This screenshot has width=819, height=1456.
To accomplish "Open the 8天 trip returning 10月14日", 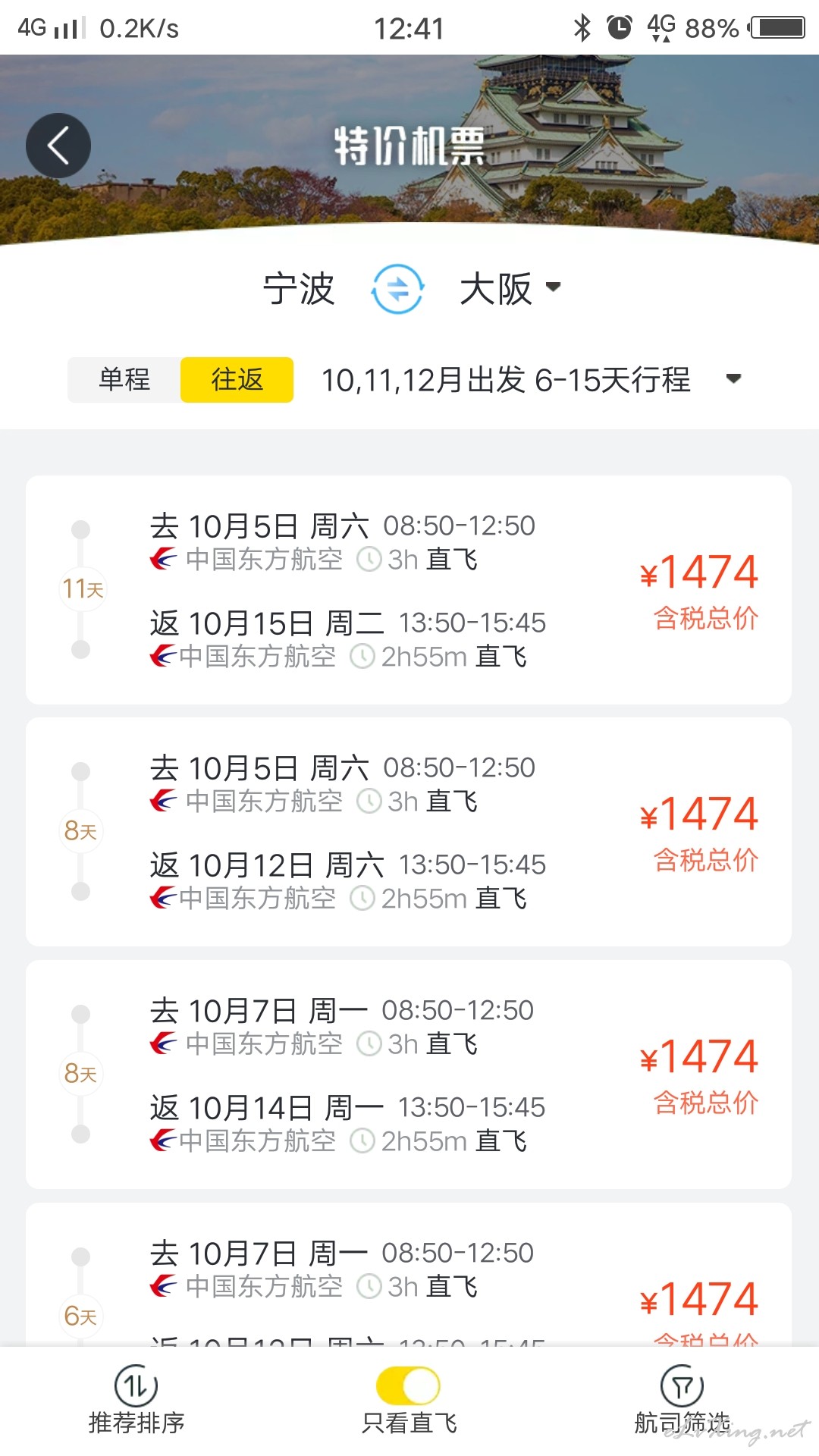I will [x=409, y=1075].
